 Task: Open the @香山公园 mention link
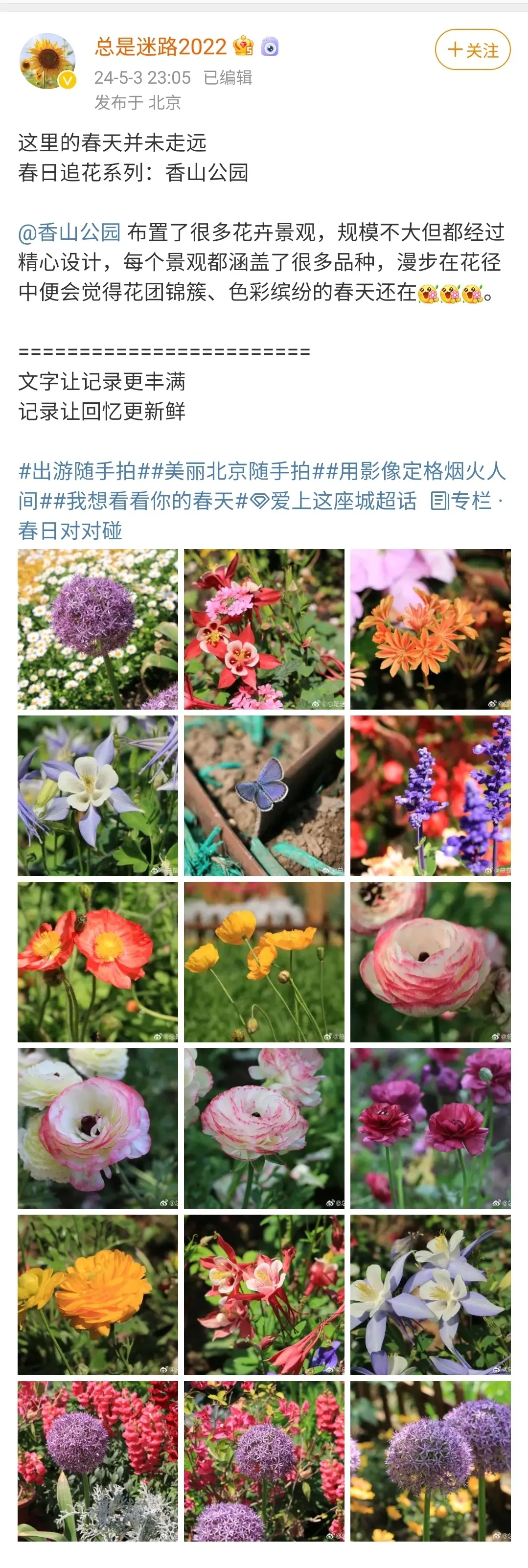point(69,232)
